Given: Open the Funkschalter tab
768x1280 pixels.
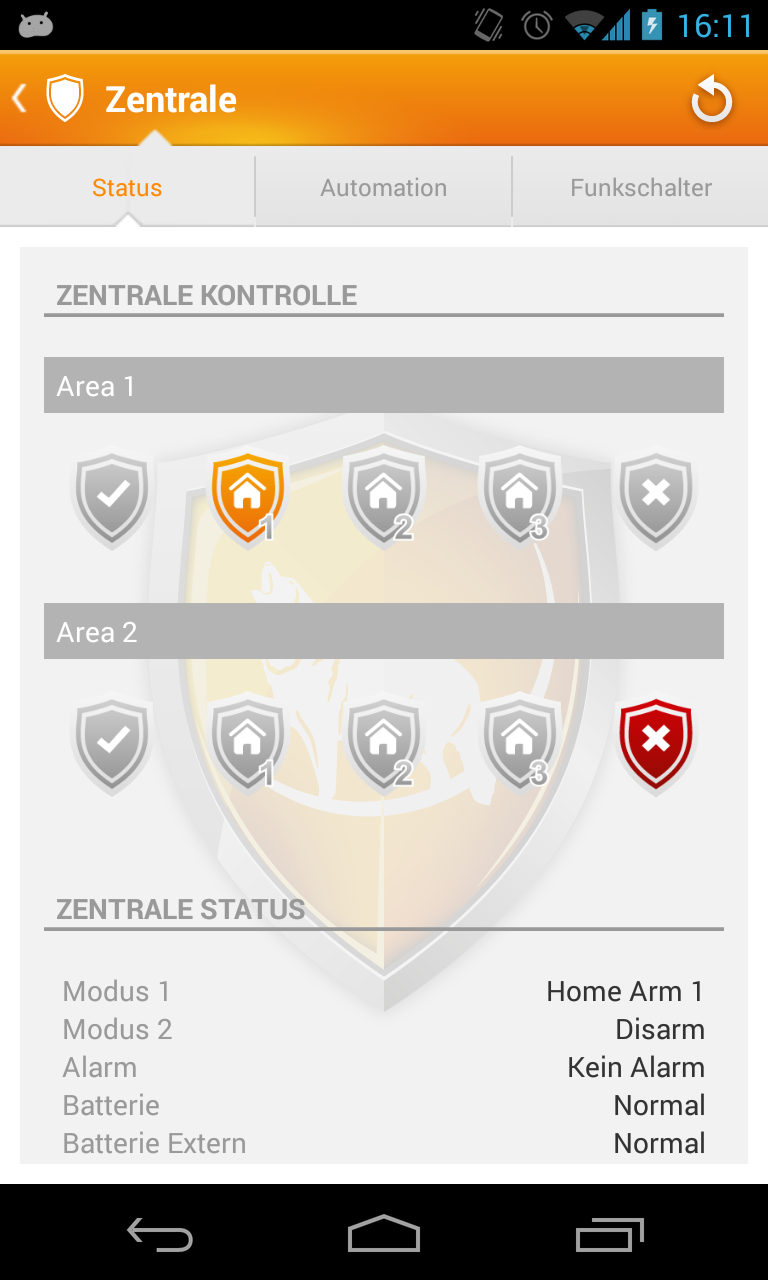Looking at the screenshot, I should pos(640,187).
